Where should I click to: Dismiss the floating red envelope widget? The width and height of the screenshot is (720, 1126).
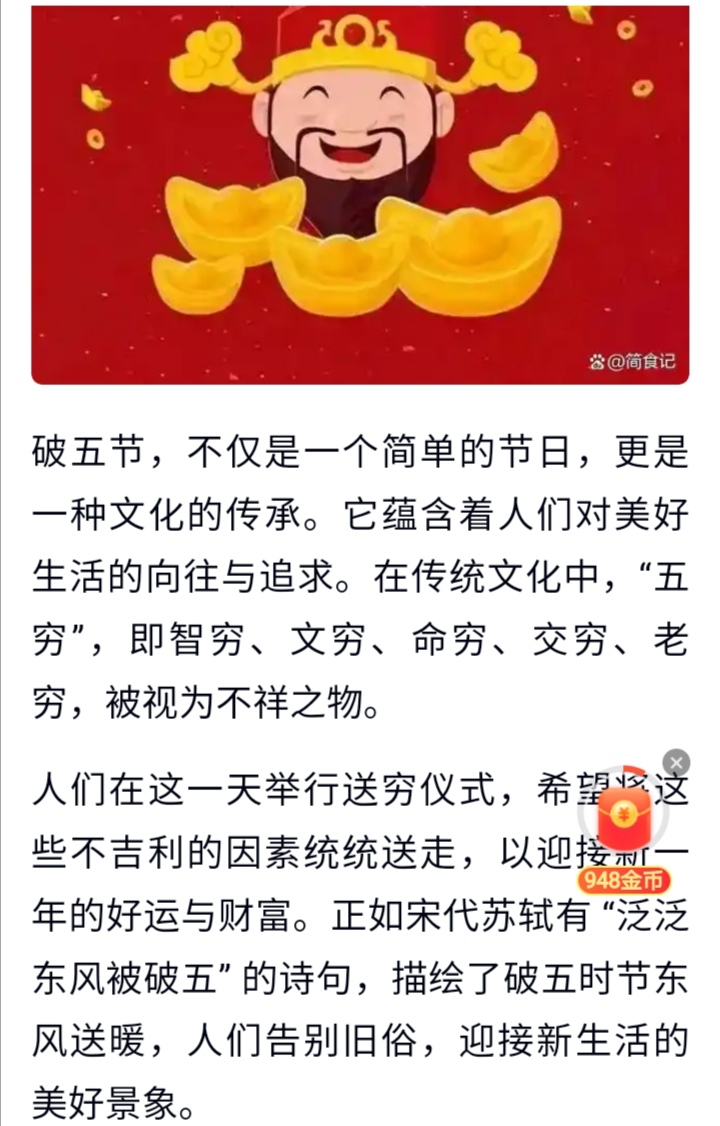(676, 764)
